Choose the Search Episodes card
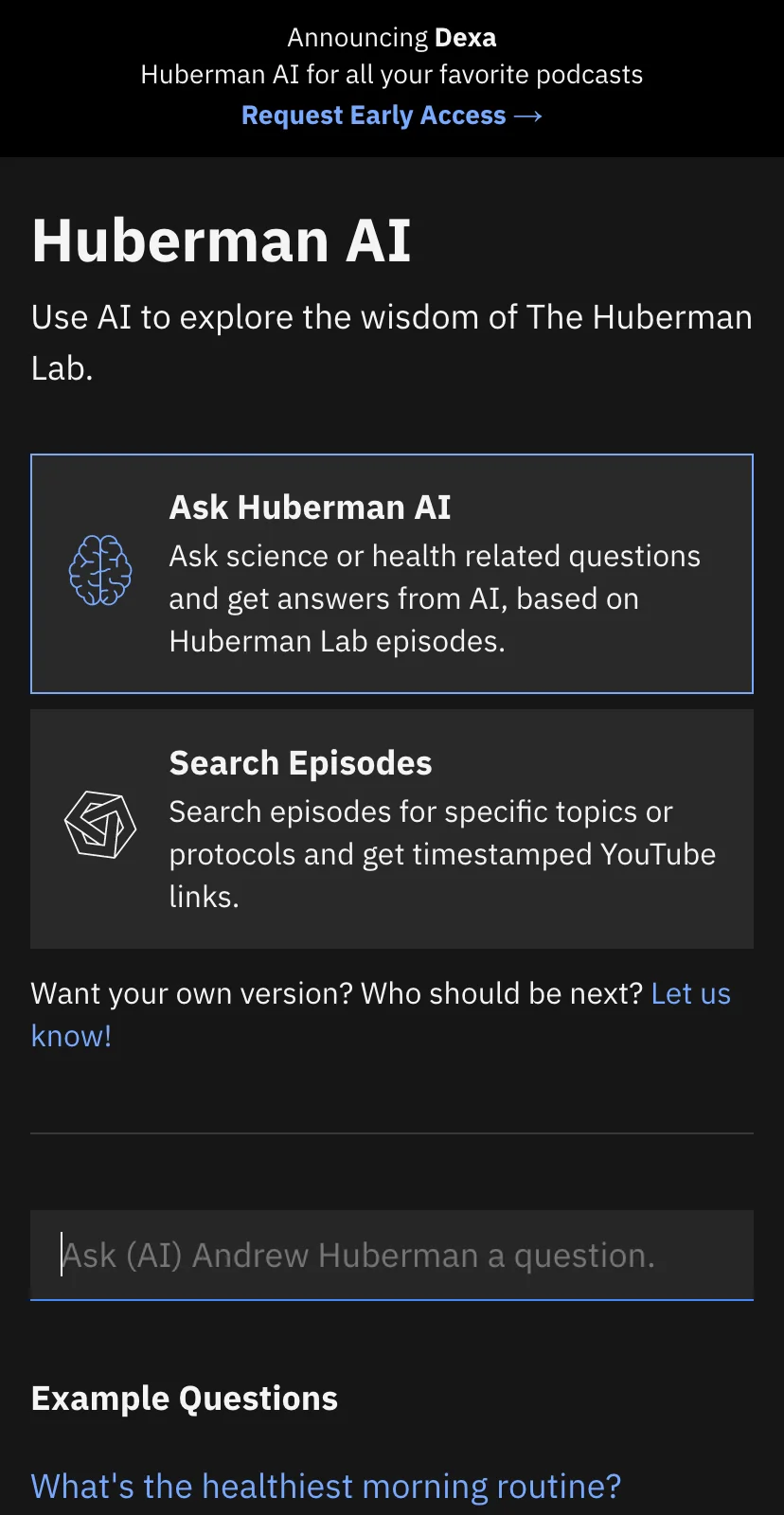The image size is (784, 1515). tap(392, 829)
